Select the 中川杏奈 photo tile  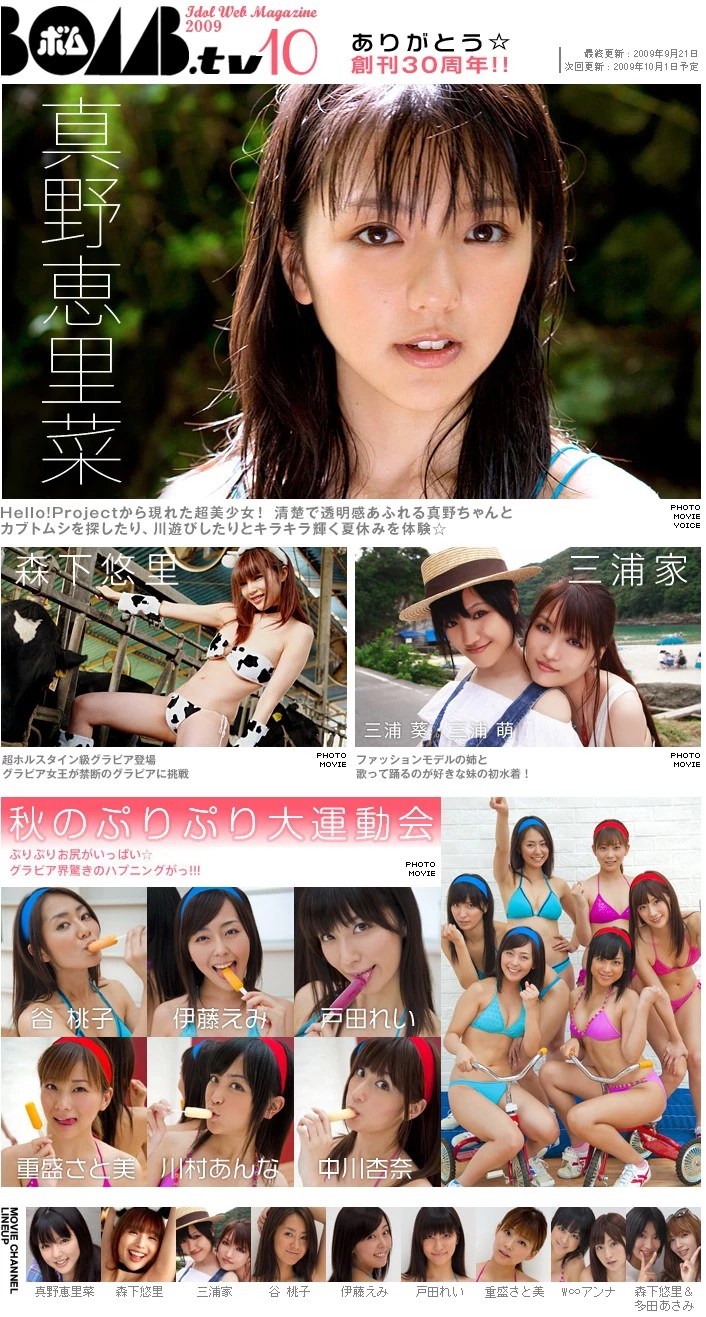[367, 1111]
